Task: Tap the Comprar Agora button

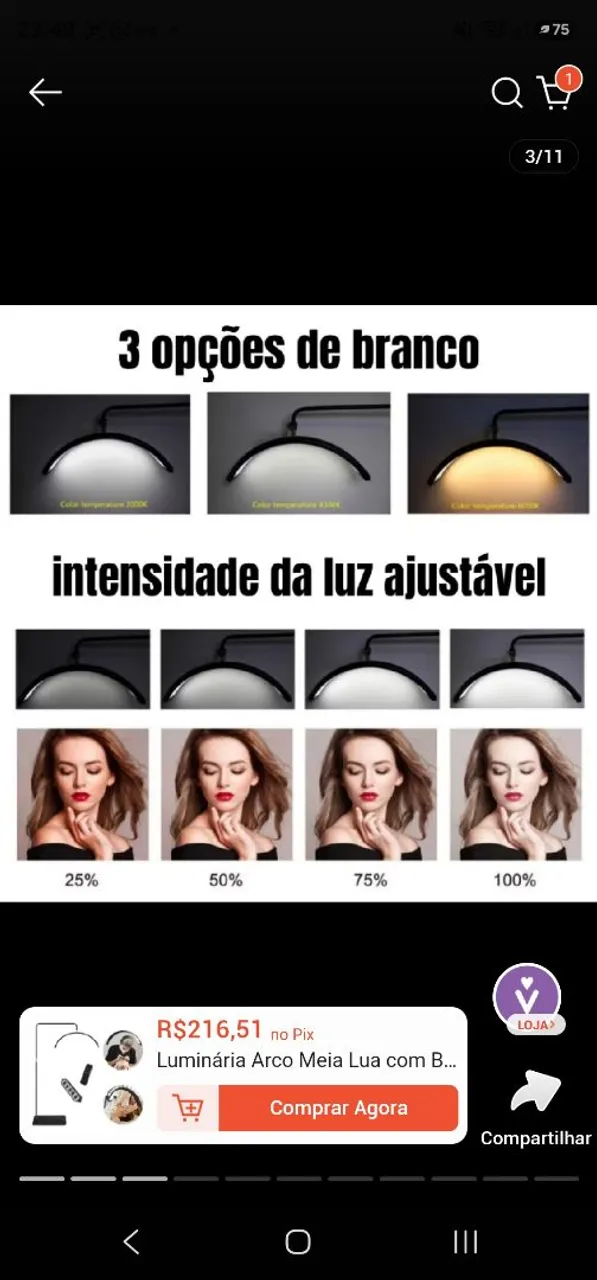Action: click(x=338, y=1108)
